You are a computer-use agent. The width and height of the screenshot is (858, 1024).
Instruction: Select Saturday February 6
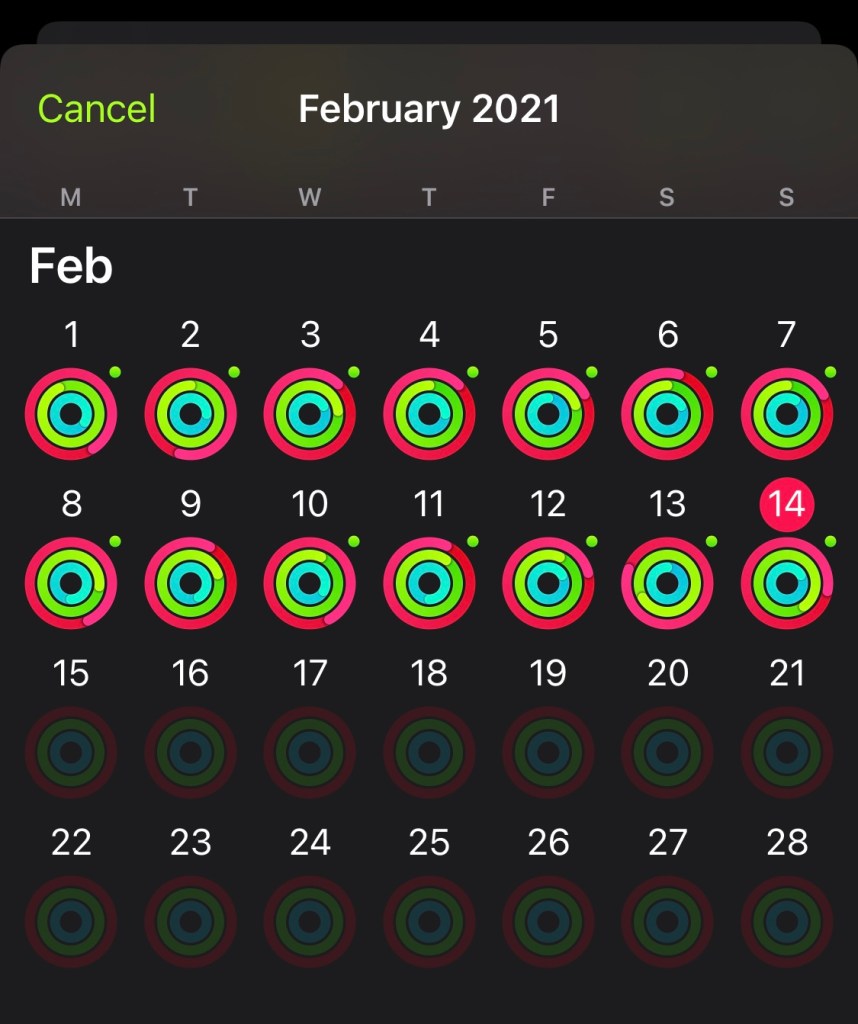667,413
